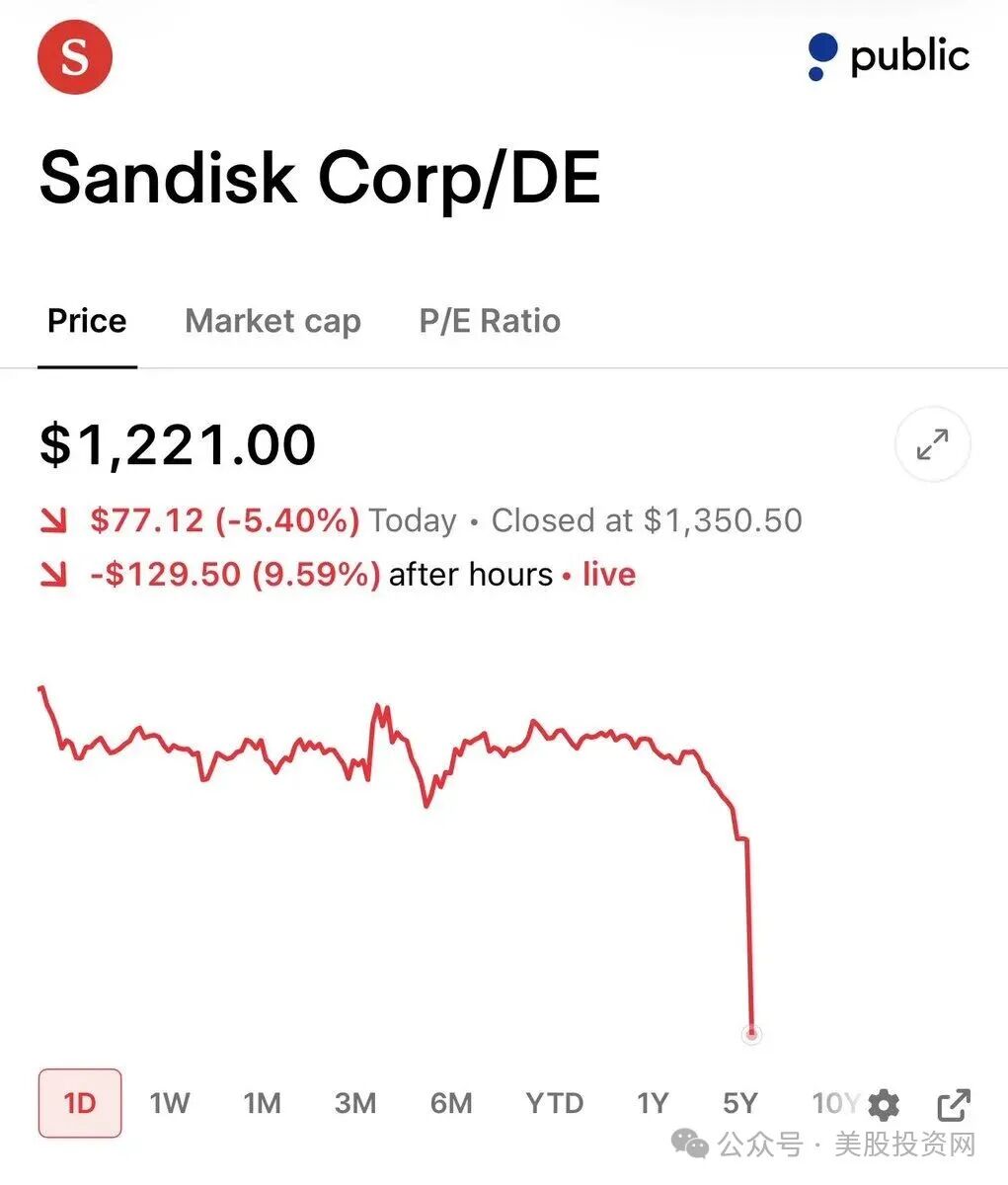Open chart in external view
Screen dimensions: 1008x1185
(954, 1105)
